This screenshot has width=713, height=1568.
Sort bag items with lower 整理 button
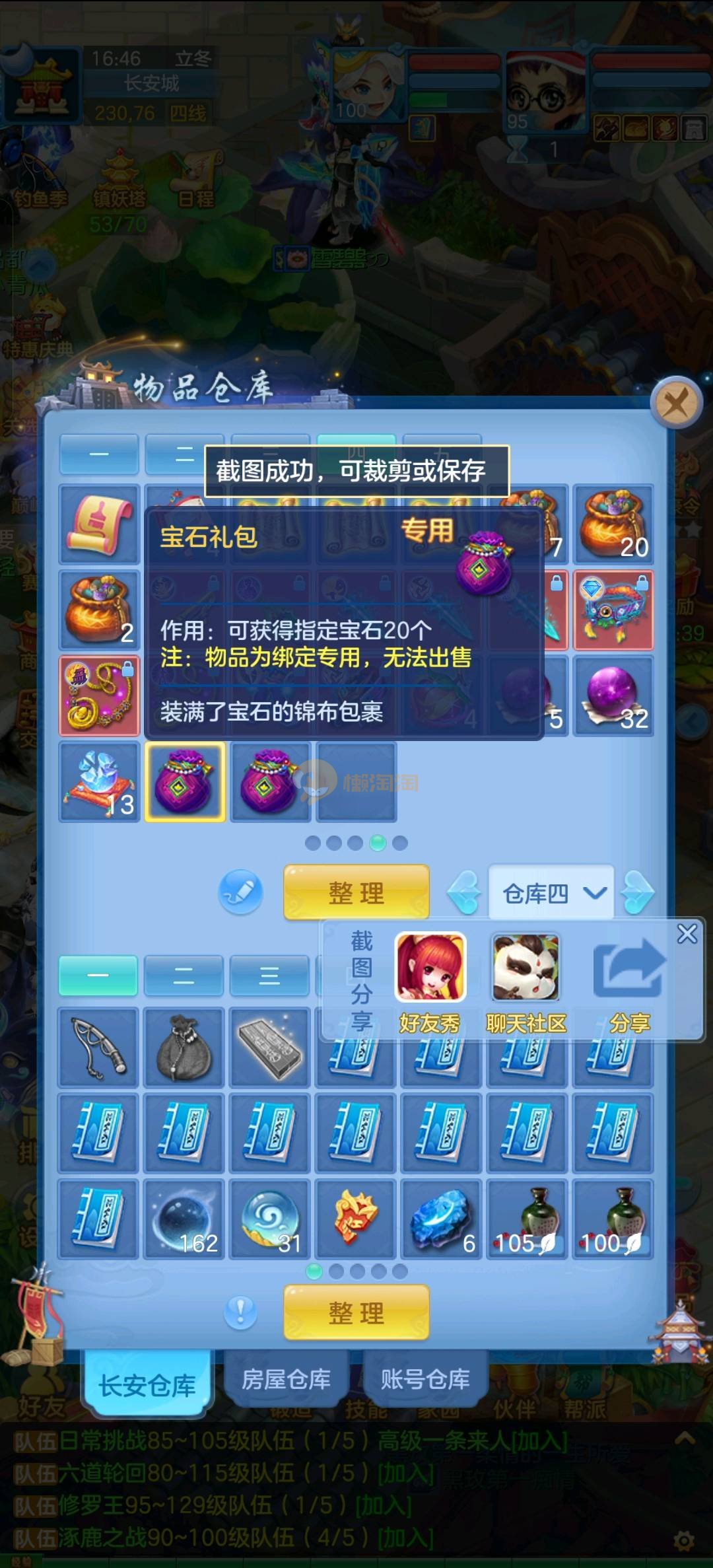tap(356, 1312)
